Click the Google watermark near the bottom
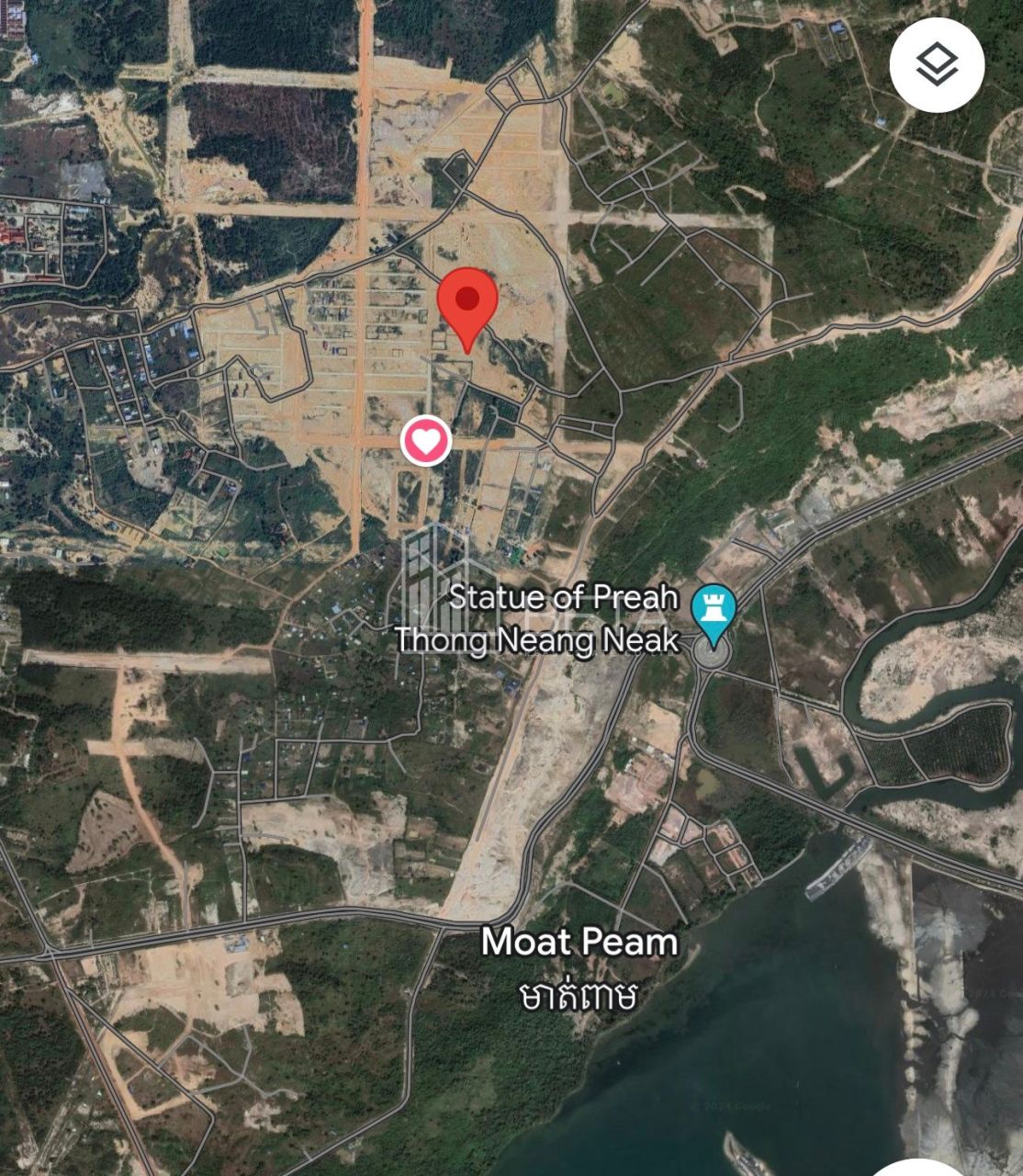The height and width of the screenshot is (1176, 1023). click(x=731, y=1106)
